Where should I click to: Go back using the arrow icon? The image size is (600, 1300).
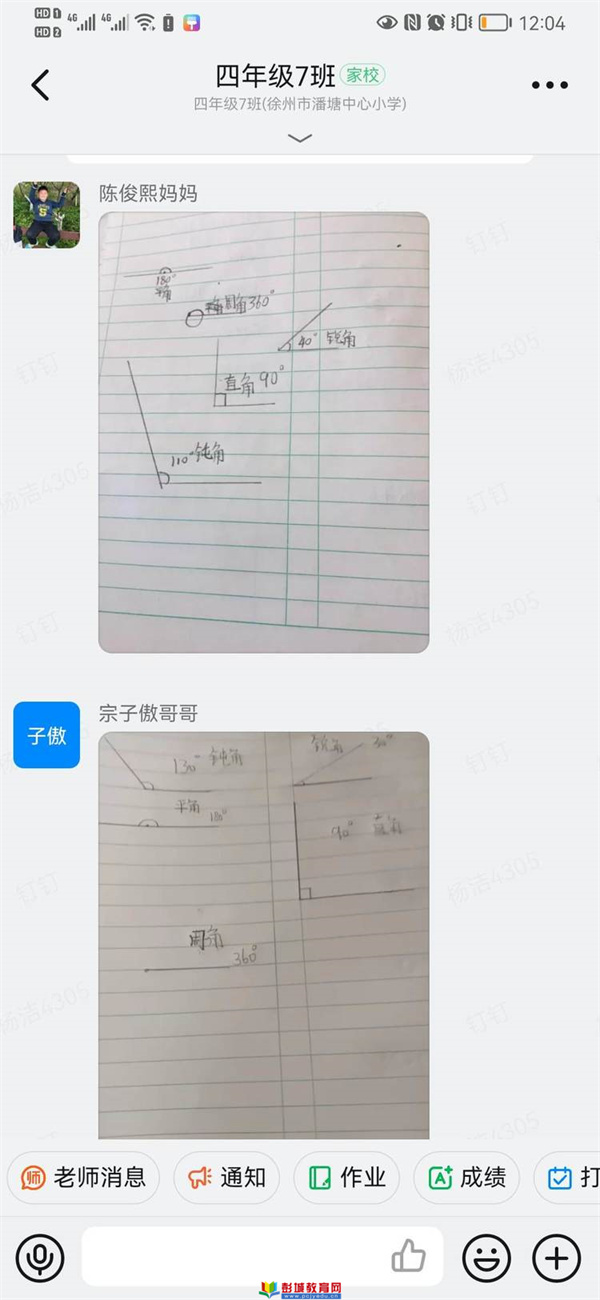(40, 85)
